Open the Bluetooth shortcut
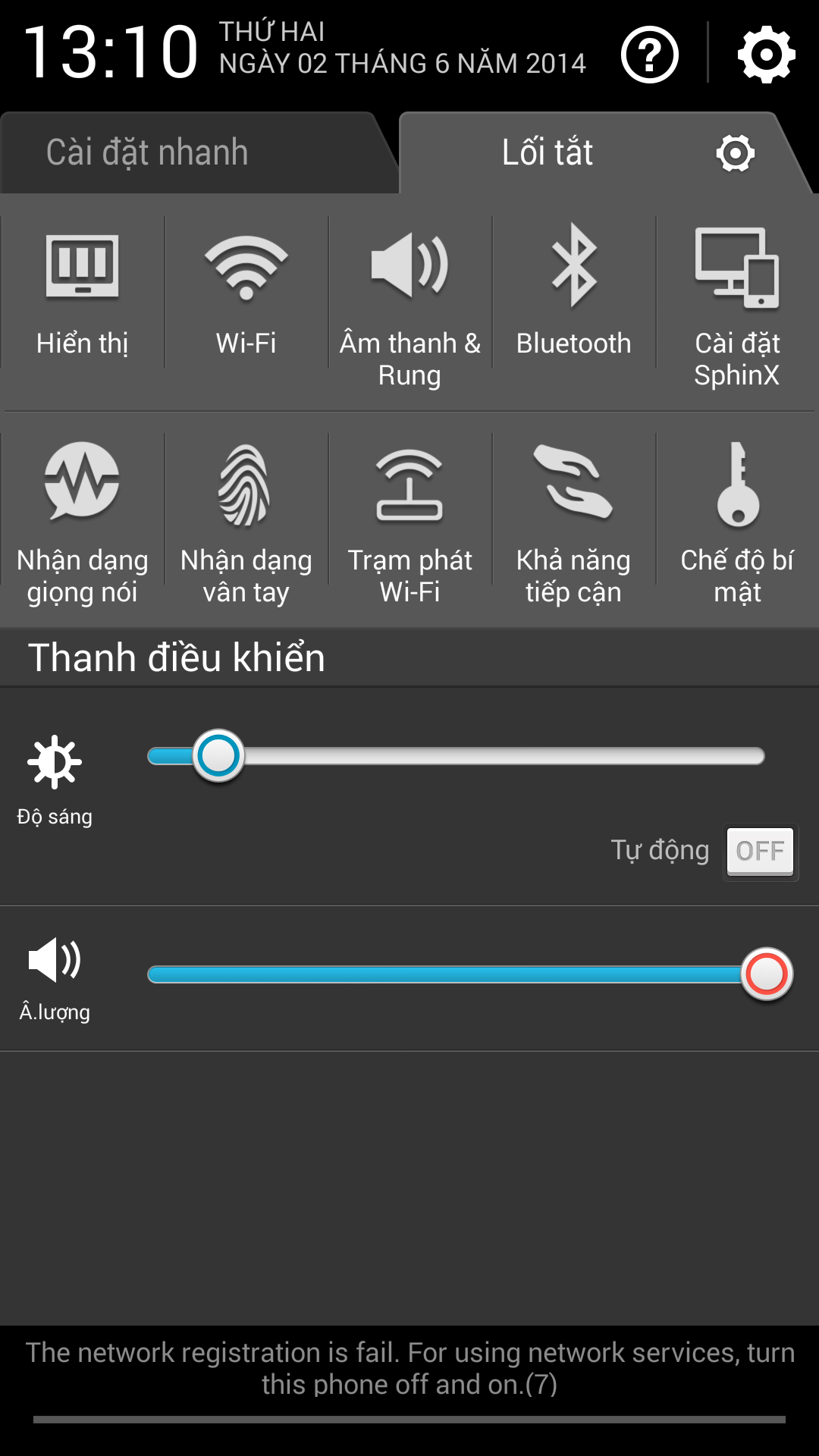Image resolution: width=819 pixels, height=1456 pixels. (x=573, y=294)
